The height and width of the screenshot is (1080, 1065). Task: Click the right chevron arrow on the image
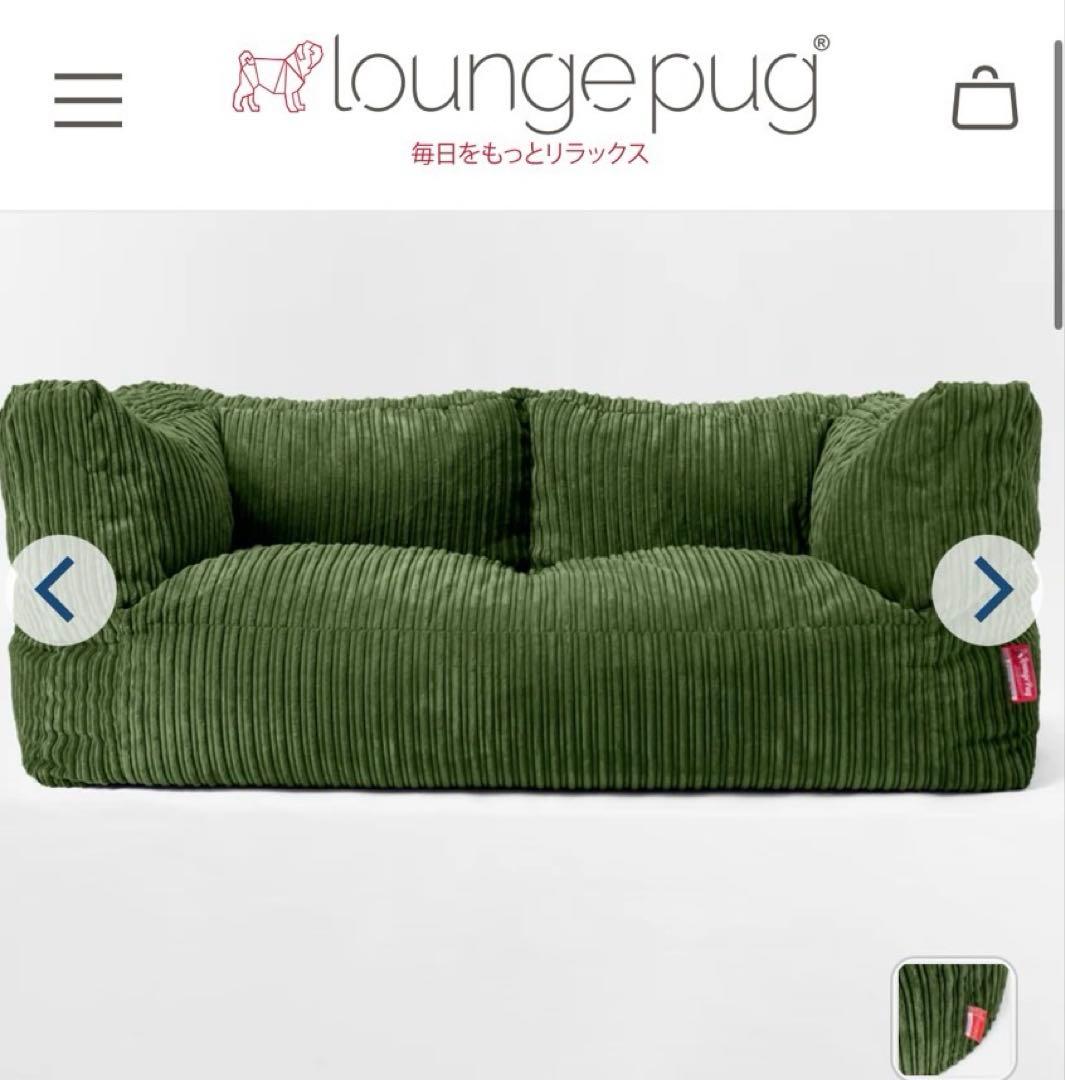click(990, 590)
